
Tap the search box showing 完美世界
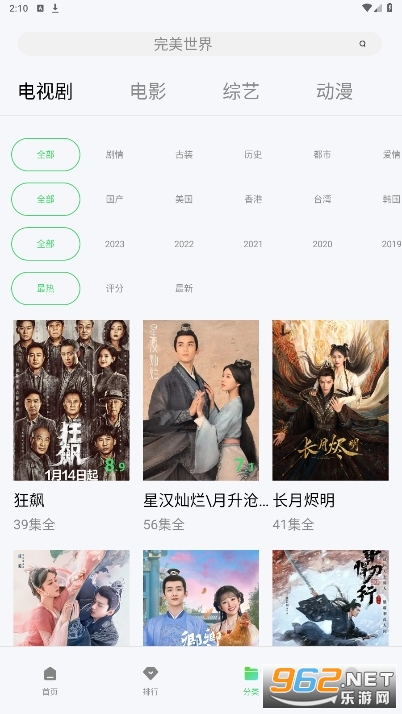[x=199, y=44]
